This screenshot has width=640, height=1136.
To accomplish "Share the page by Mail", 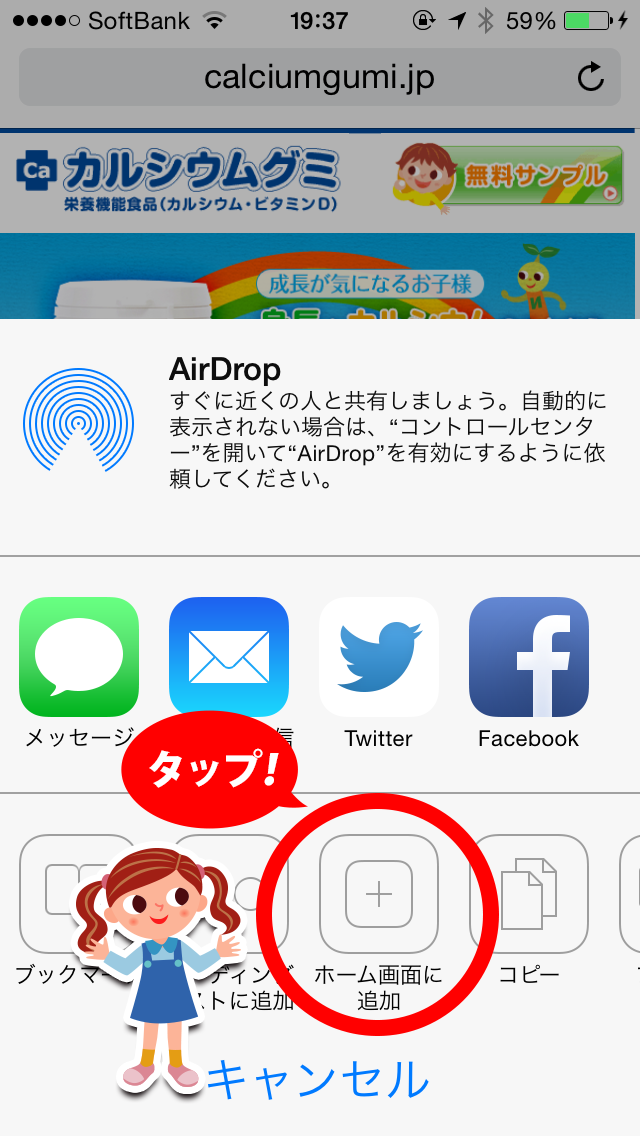I will (229, 657).
